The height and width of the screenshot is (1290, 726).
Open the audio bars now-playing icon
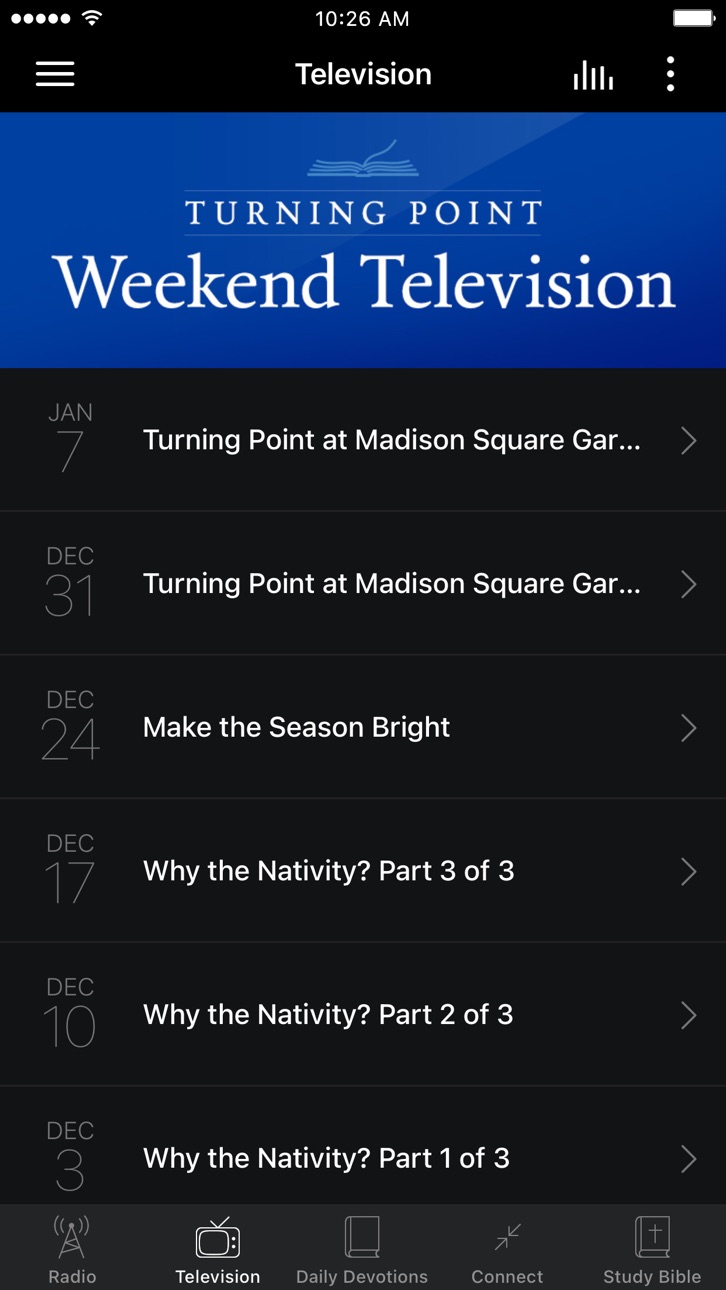593,75
